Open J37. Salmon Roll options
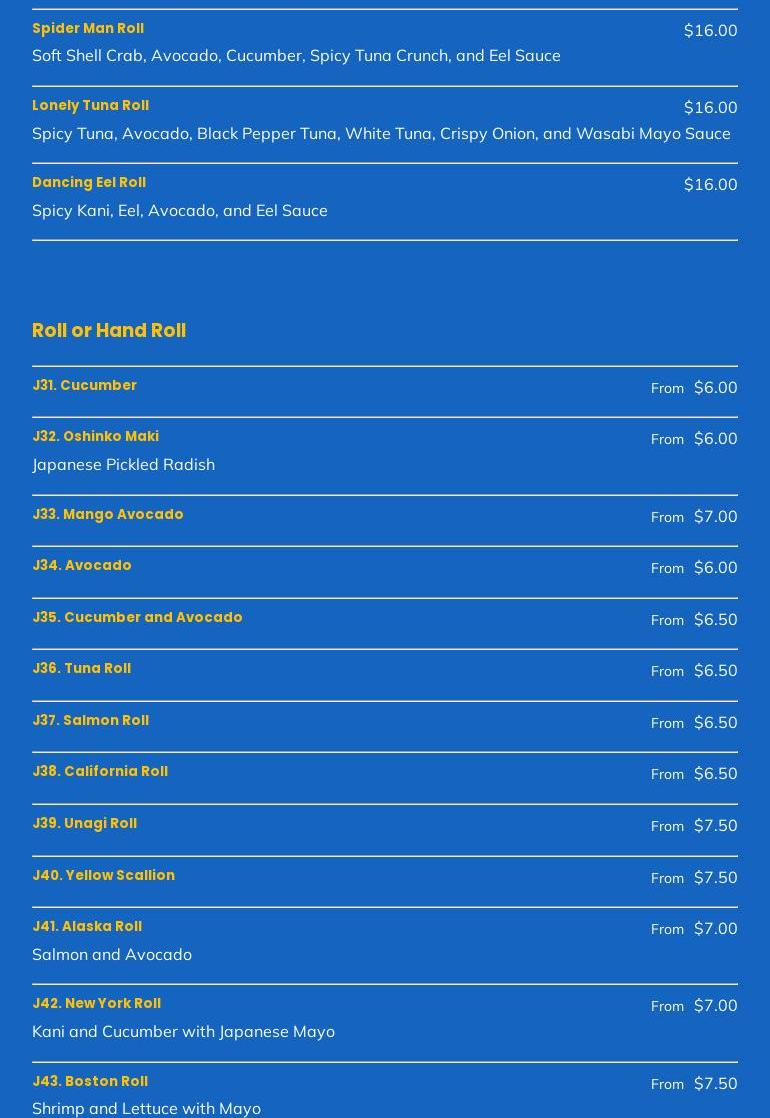Viewport: 770px width, 1118px height. coord(90,721)
